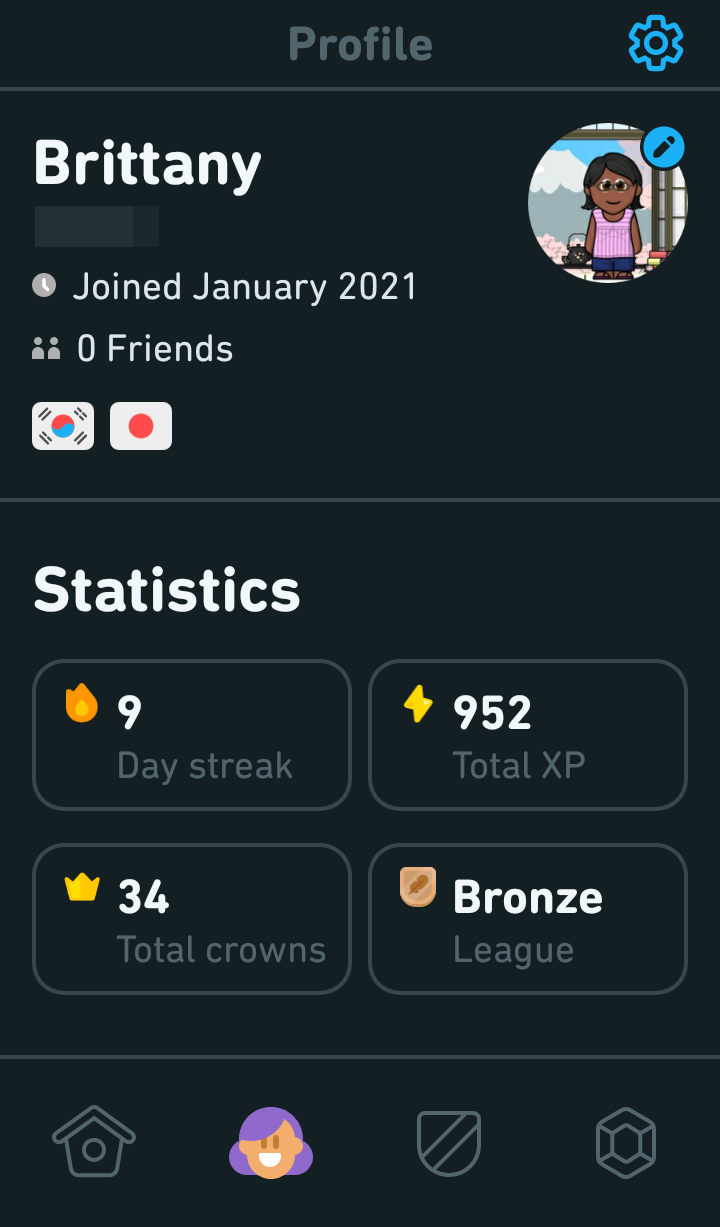Switch to the Learn home tab

94,1141
